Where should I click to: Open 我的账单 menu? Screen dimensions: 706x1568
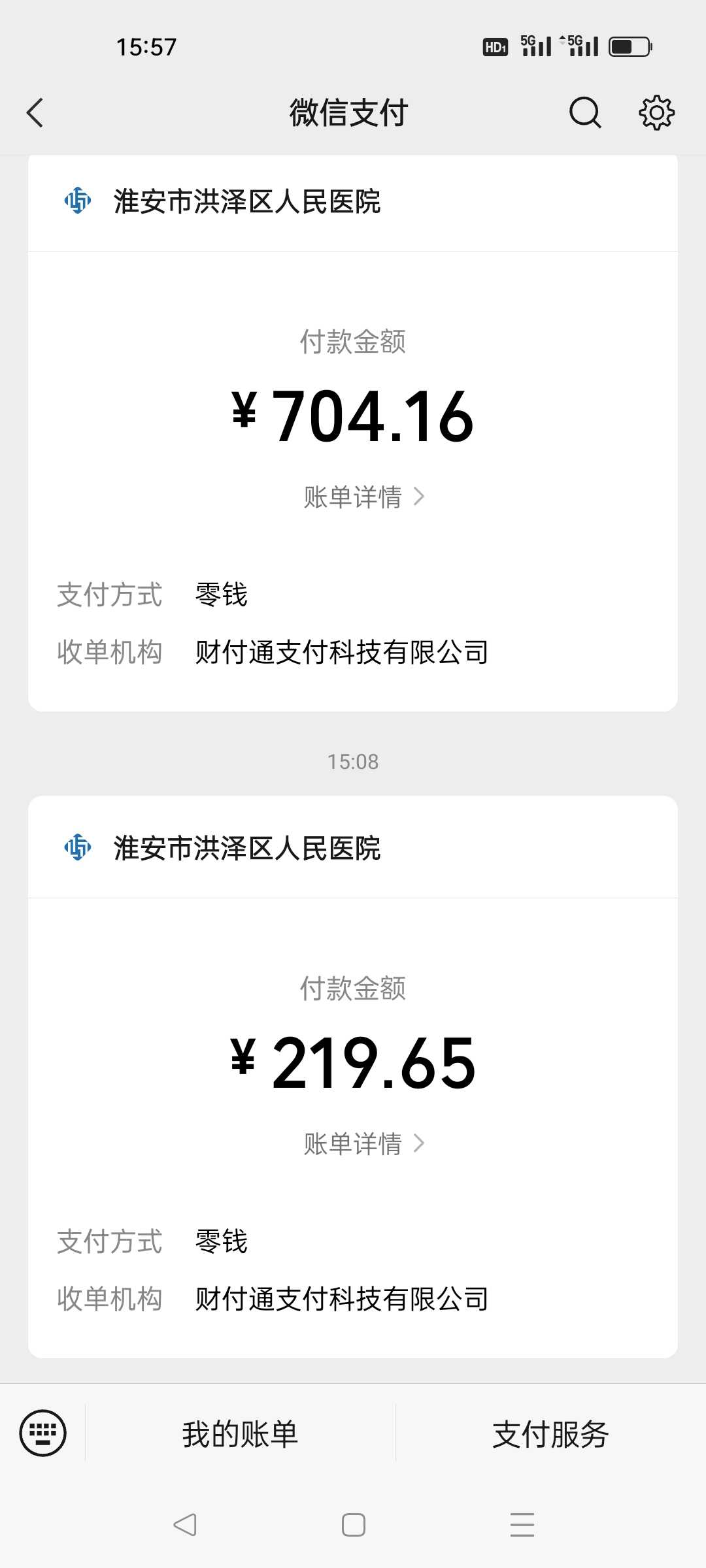pos(240,1434)
